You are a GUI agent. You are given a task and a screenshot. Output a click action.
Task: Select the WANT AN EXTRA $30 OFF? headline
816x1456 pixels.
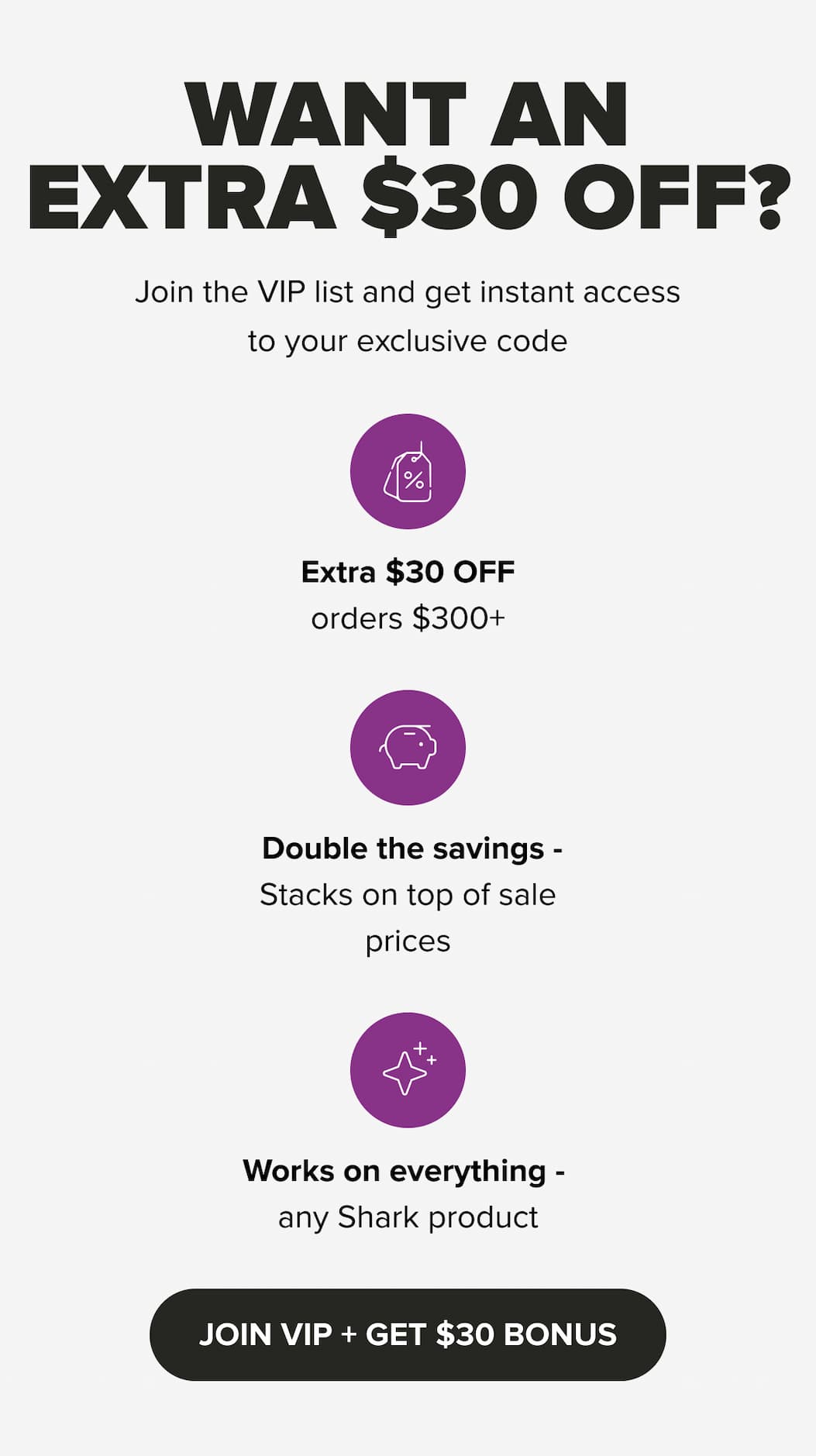[408, 151]
